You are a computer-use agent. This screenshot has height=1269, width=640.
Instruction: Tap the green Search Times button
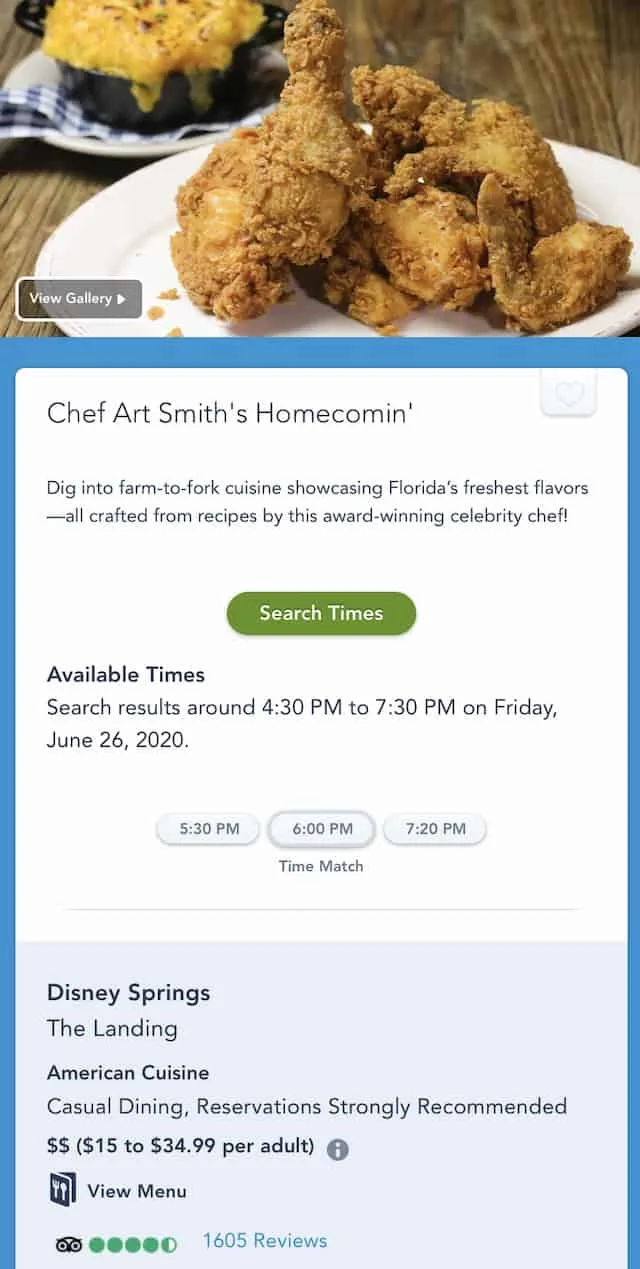click(x=321, y=613)
